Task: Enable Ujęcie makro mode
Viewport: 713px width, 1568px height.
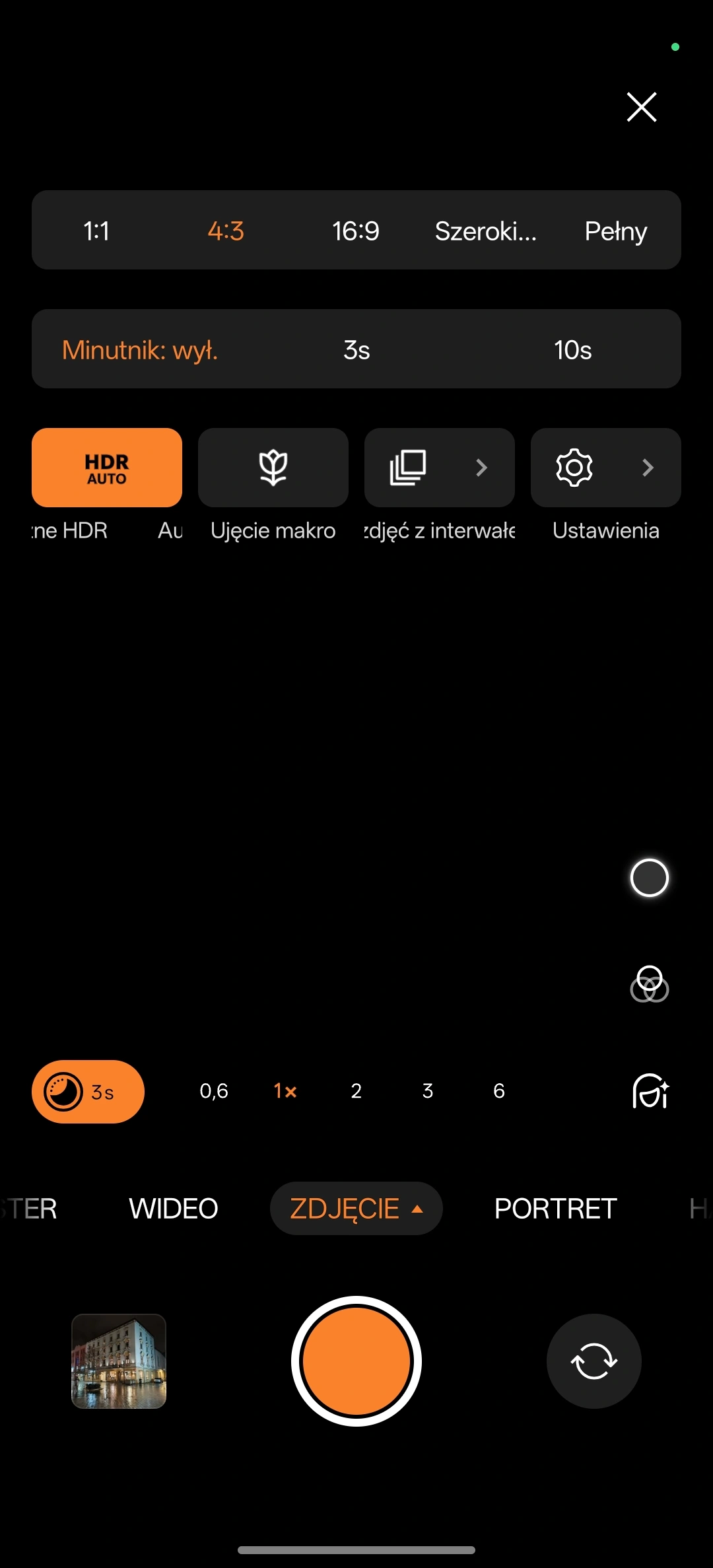Action: tap(273, 468)
